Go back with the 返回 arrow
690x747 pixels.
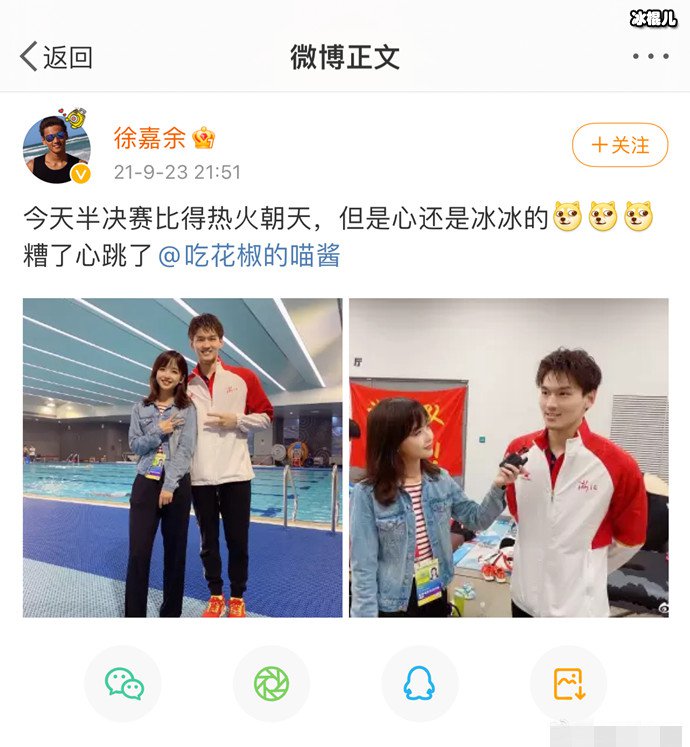click(x=56, y=57)
